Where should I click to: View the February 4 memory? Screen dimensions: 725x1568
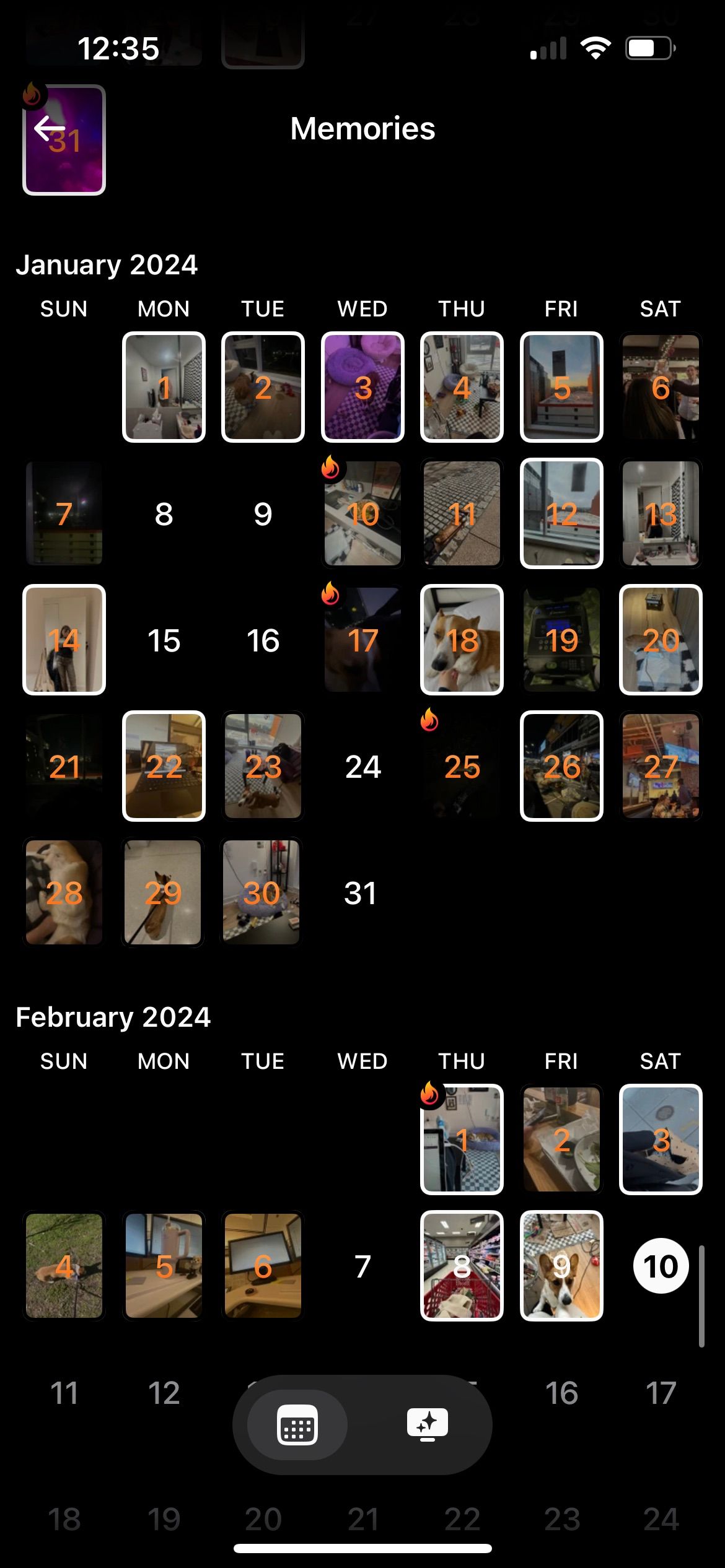[x=64, y=1266]
